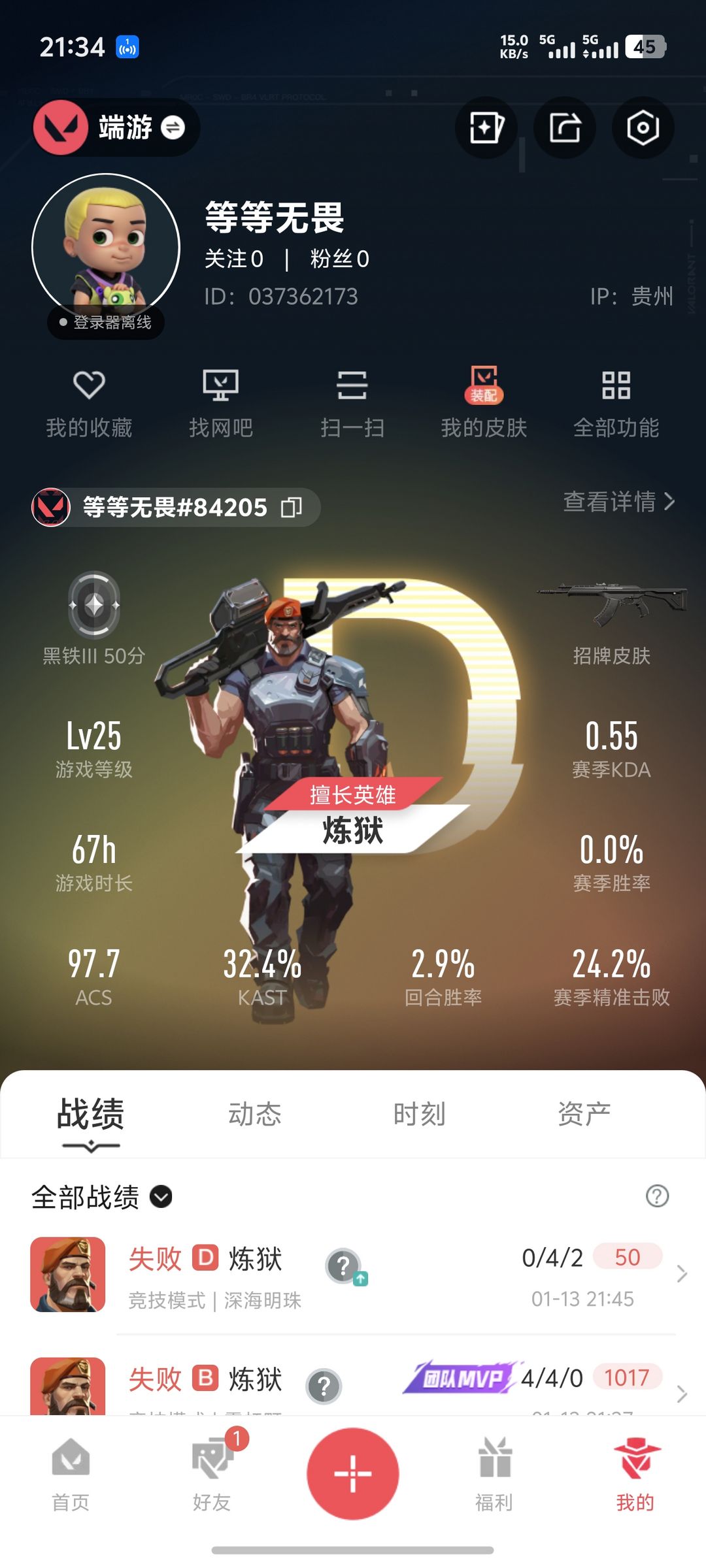
Task: Switch to the 资产 tab
Action: (x=584, y=1114)
